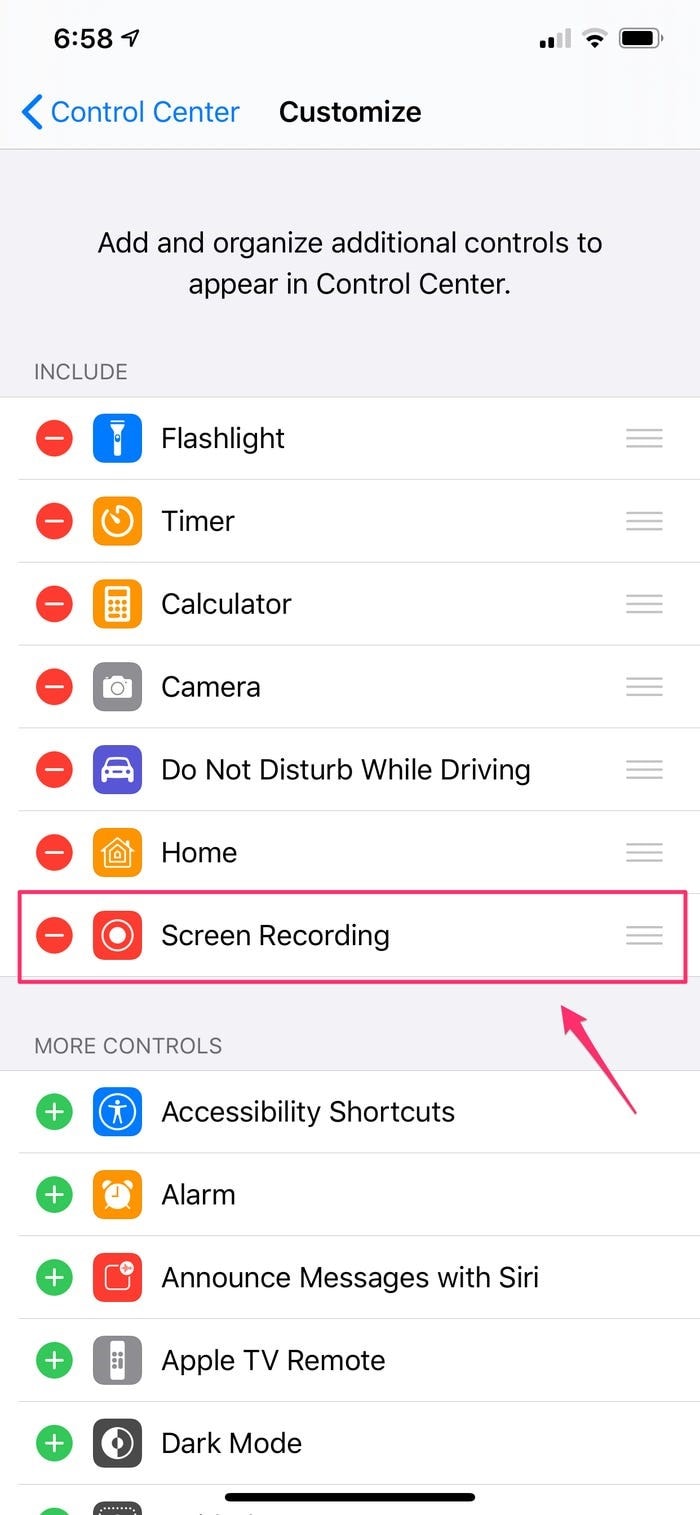Remove Camera from Control Center
The width and height of the screenshot is (700, 1515).
tap(54, 687)
